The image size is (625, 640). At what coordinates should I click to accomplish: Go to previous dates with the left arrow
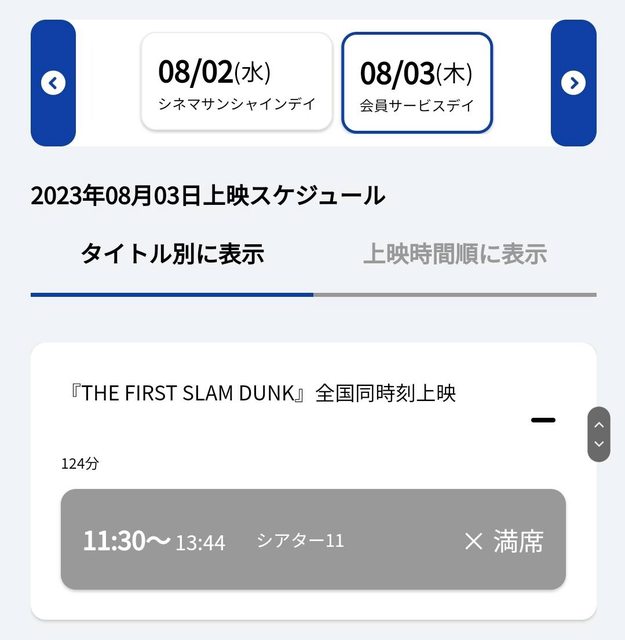point(53,83)
